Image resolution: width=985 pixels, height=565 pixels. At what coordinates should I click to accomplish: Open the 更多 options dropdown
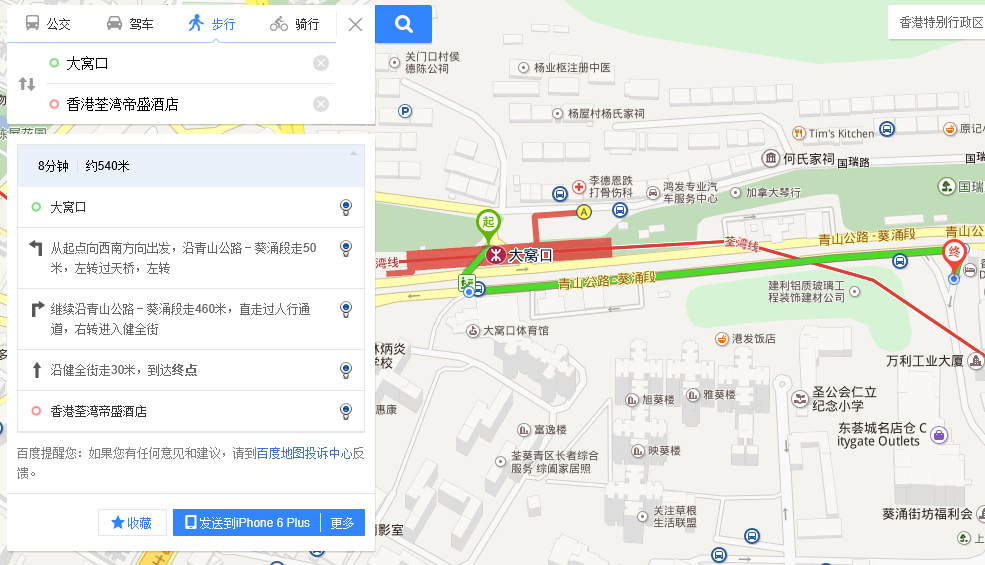point(342,522)
